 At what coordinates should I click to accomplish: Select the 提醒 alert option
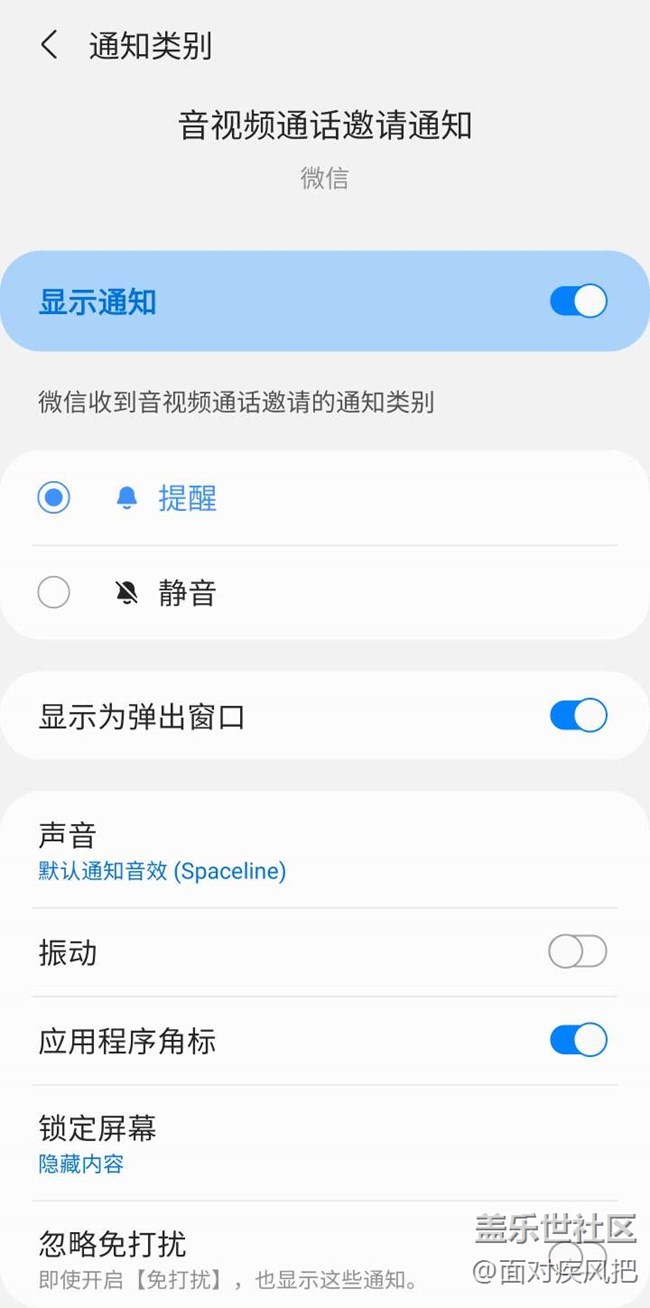(x=54, y=498)
